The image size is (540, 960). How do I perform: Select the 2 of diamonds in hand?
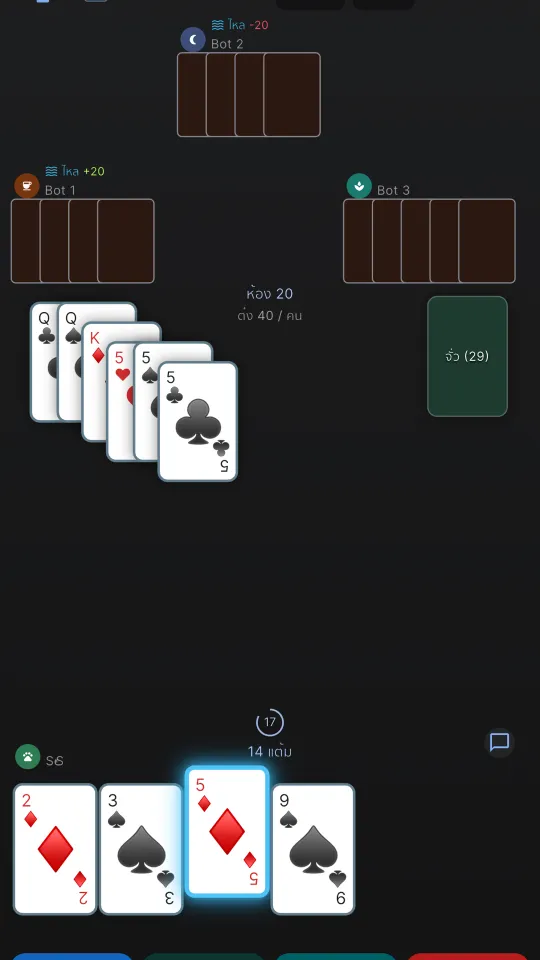pyautogui.click(x=55, y=849)
